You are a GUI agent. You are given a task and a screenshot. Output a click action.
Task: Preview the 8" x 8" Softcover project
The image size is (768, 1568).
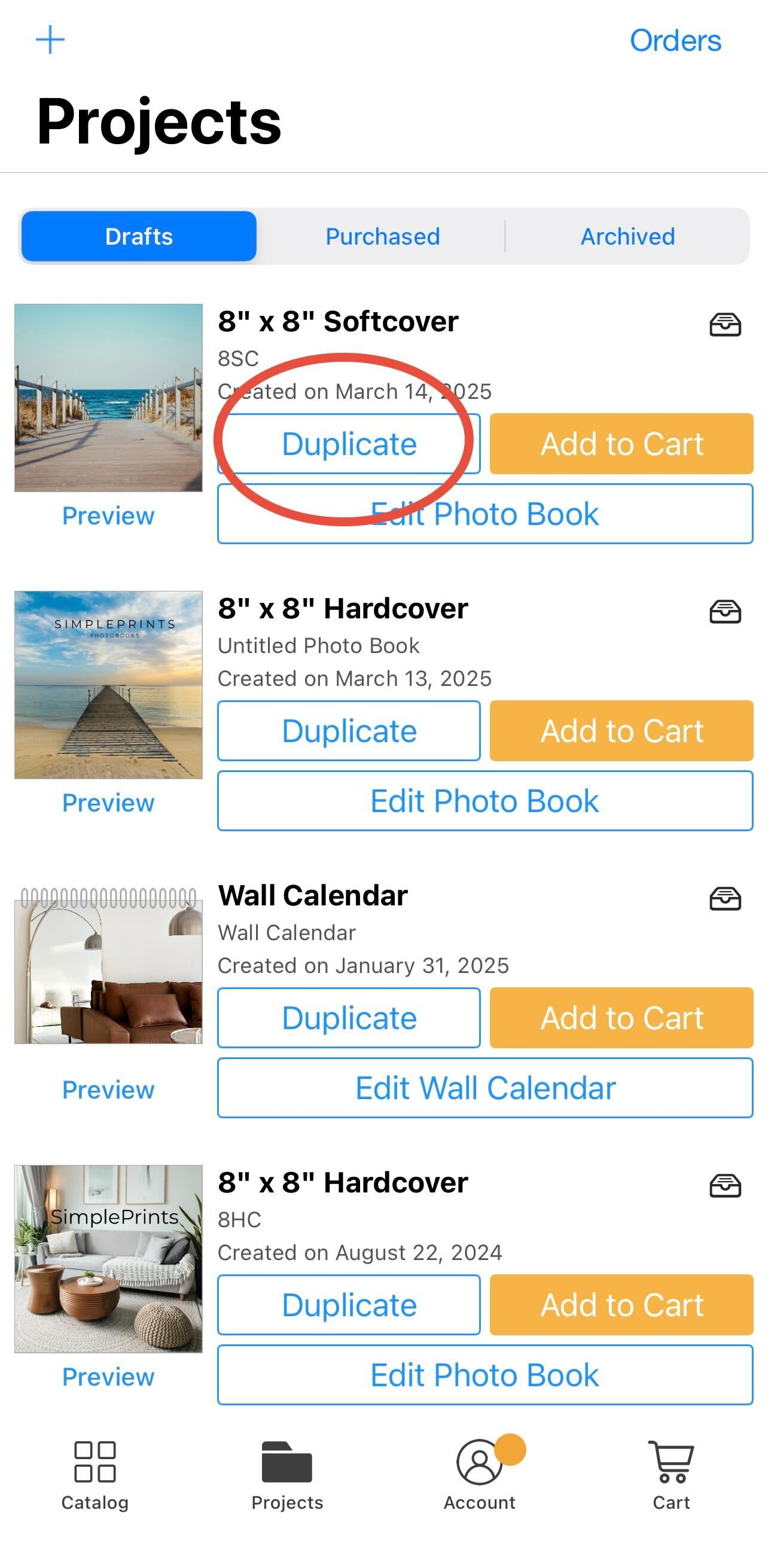[x=108, y=515]
